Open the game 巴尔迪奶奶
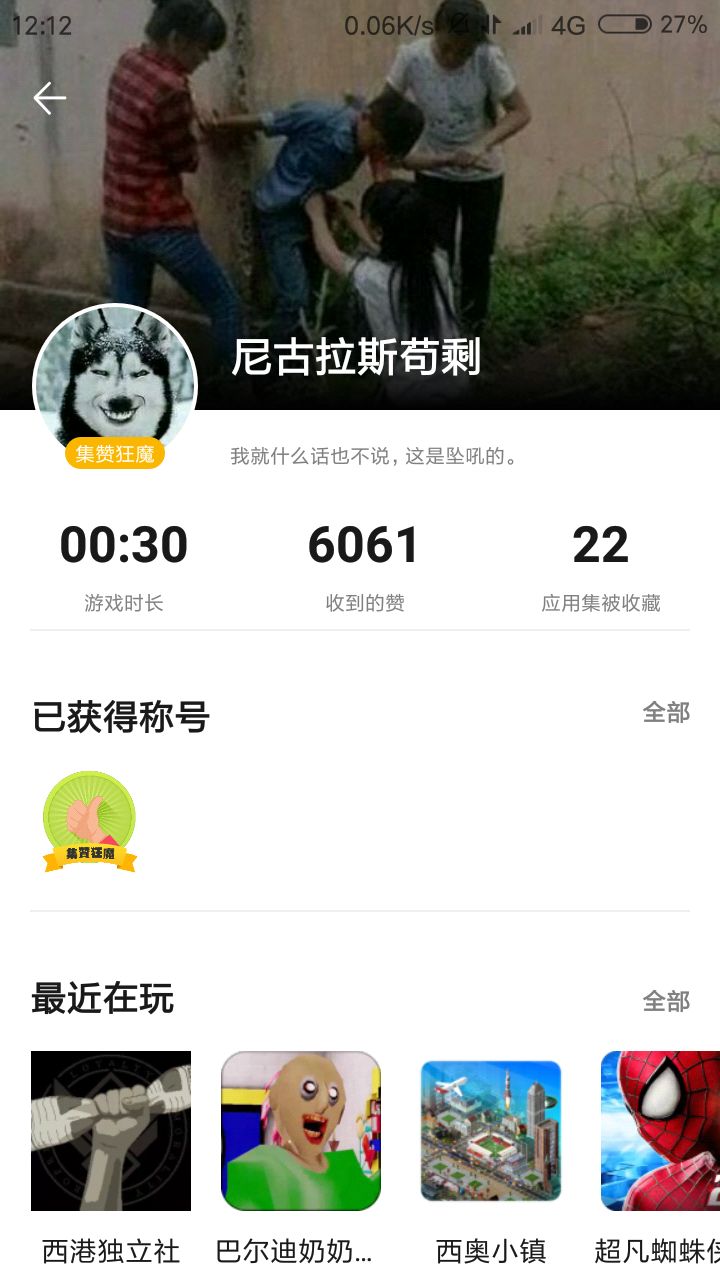 [x=300, y=1131]
